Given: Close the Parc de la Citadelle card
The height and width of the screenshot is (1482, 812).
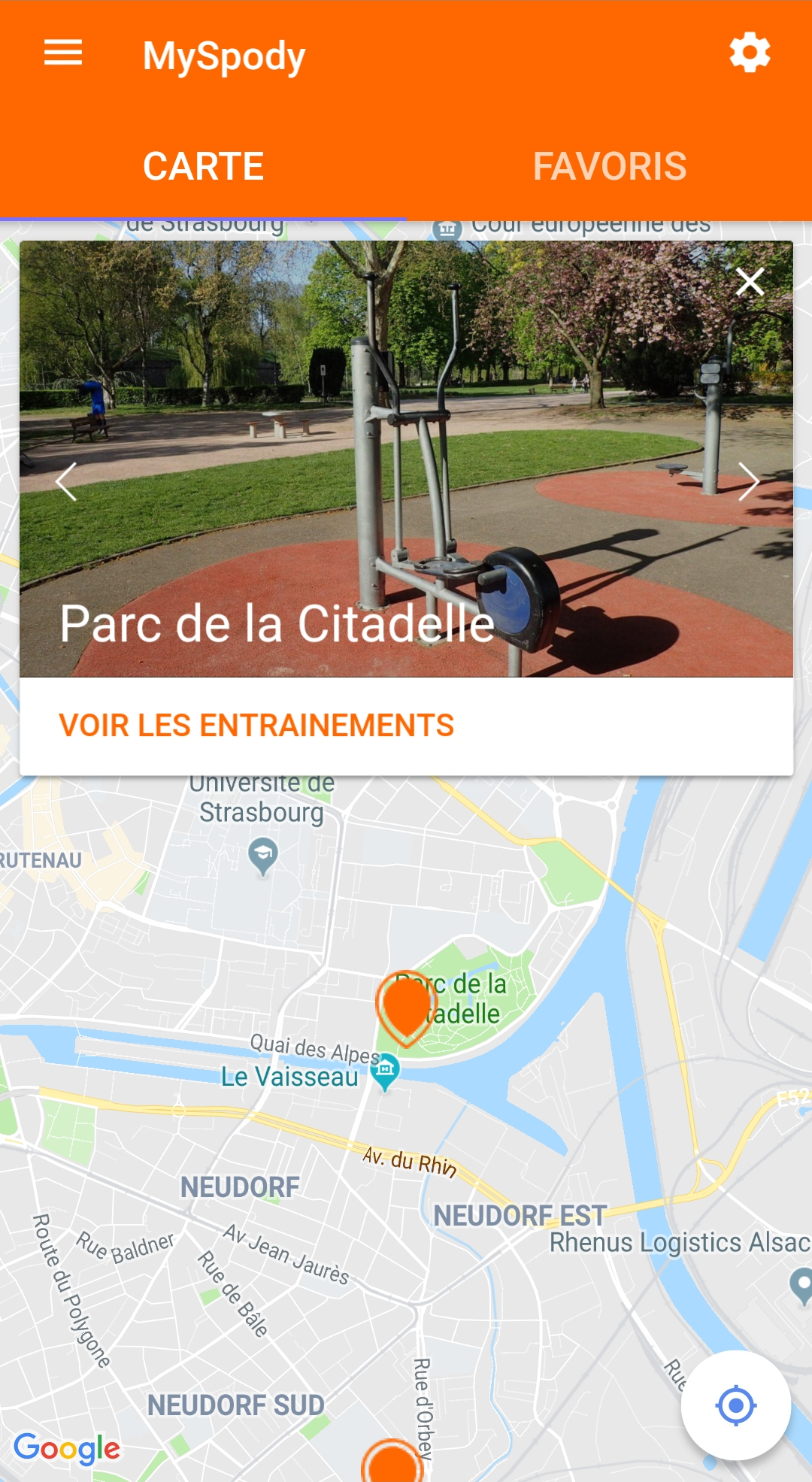Looking at the screenshot, I should 750,282.
